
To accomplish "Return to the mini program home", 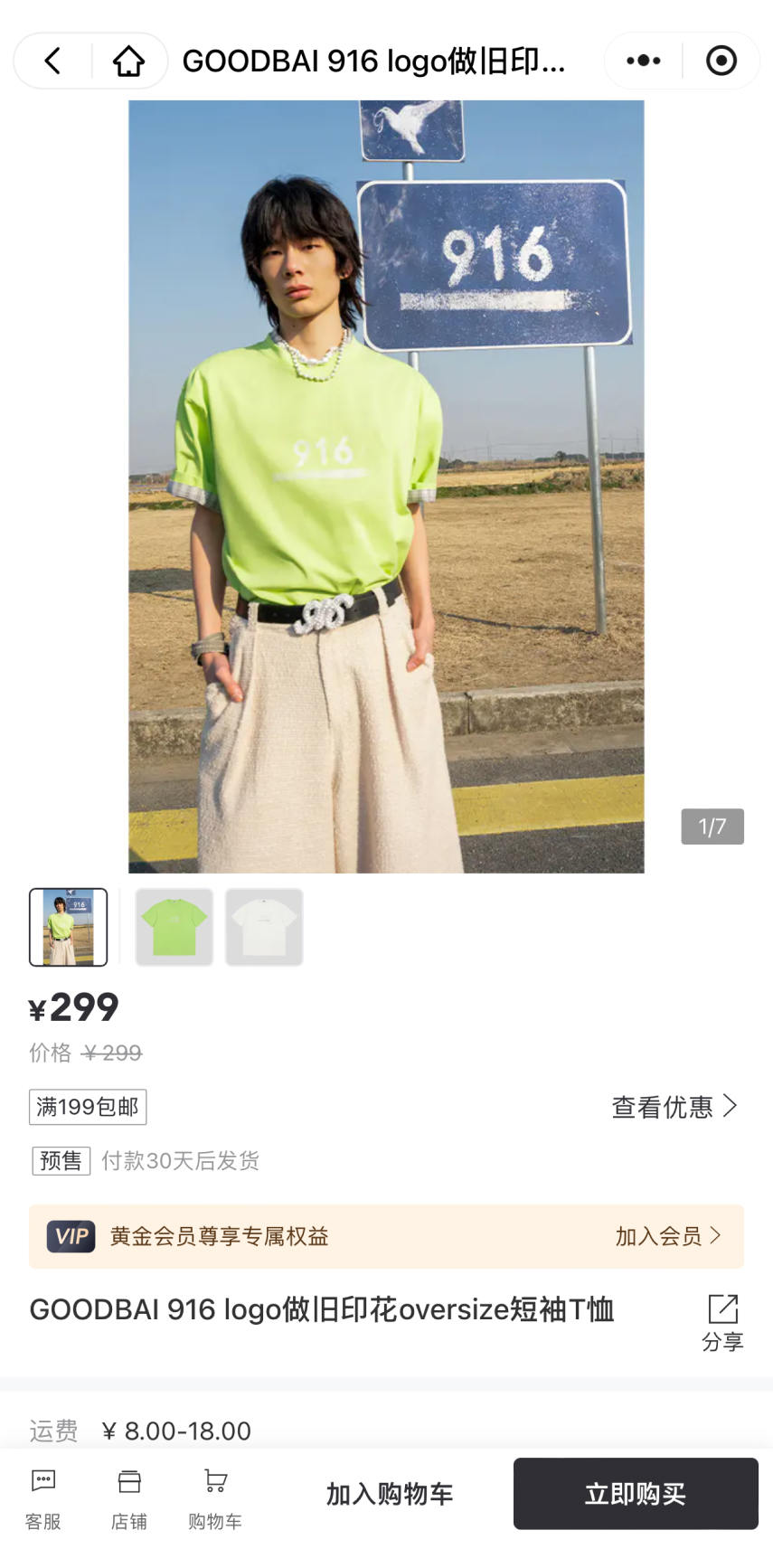I will coord(128,61).
